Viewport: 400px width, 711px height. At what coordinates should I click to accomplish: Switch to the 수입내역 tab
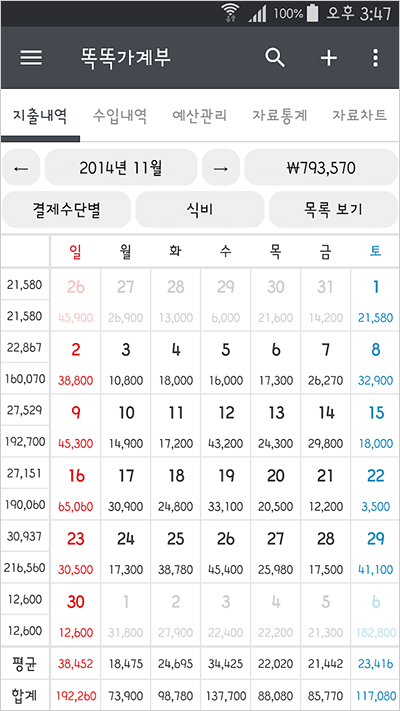coord(120,115)
